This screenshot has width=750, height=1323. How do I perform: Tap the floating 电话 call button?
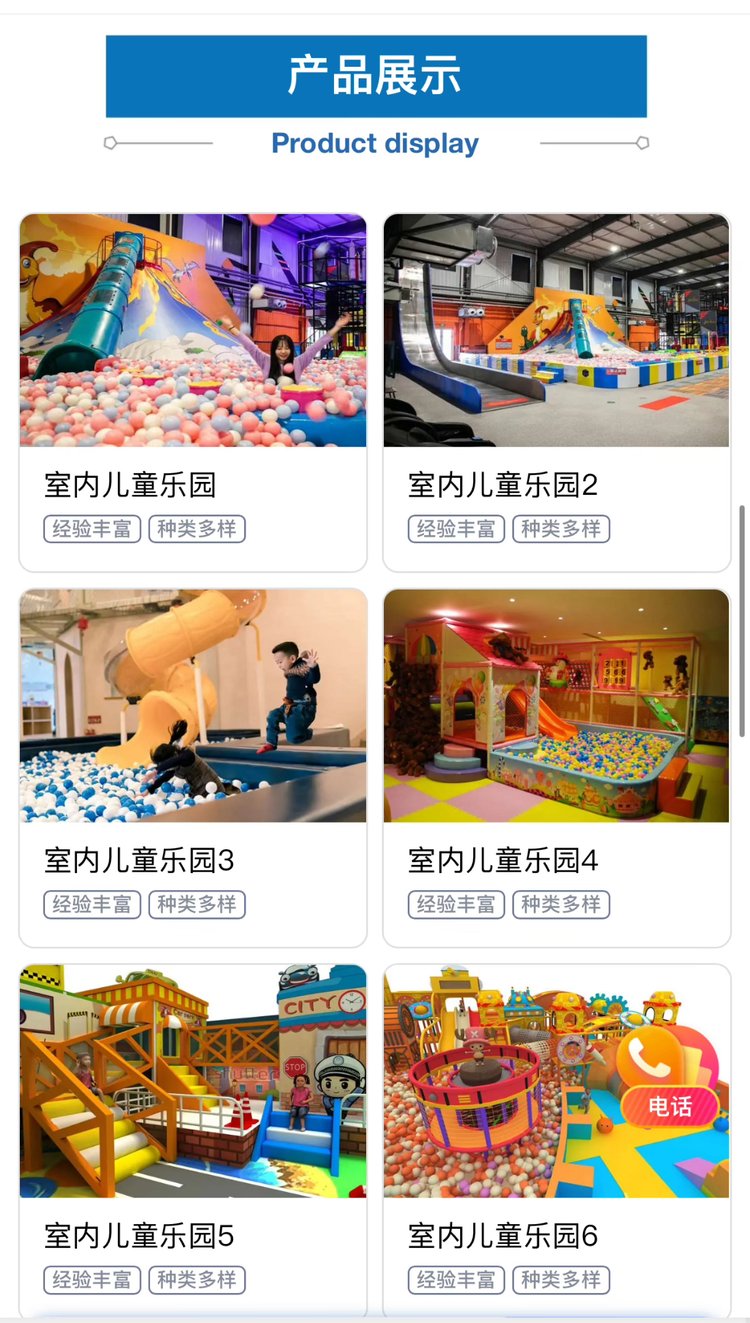[x=669, y=1077]
